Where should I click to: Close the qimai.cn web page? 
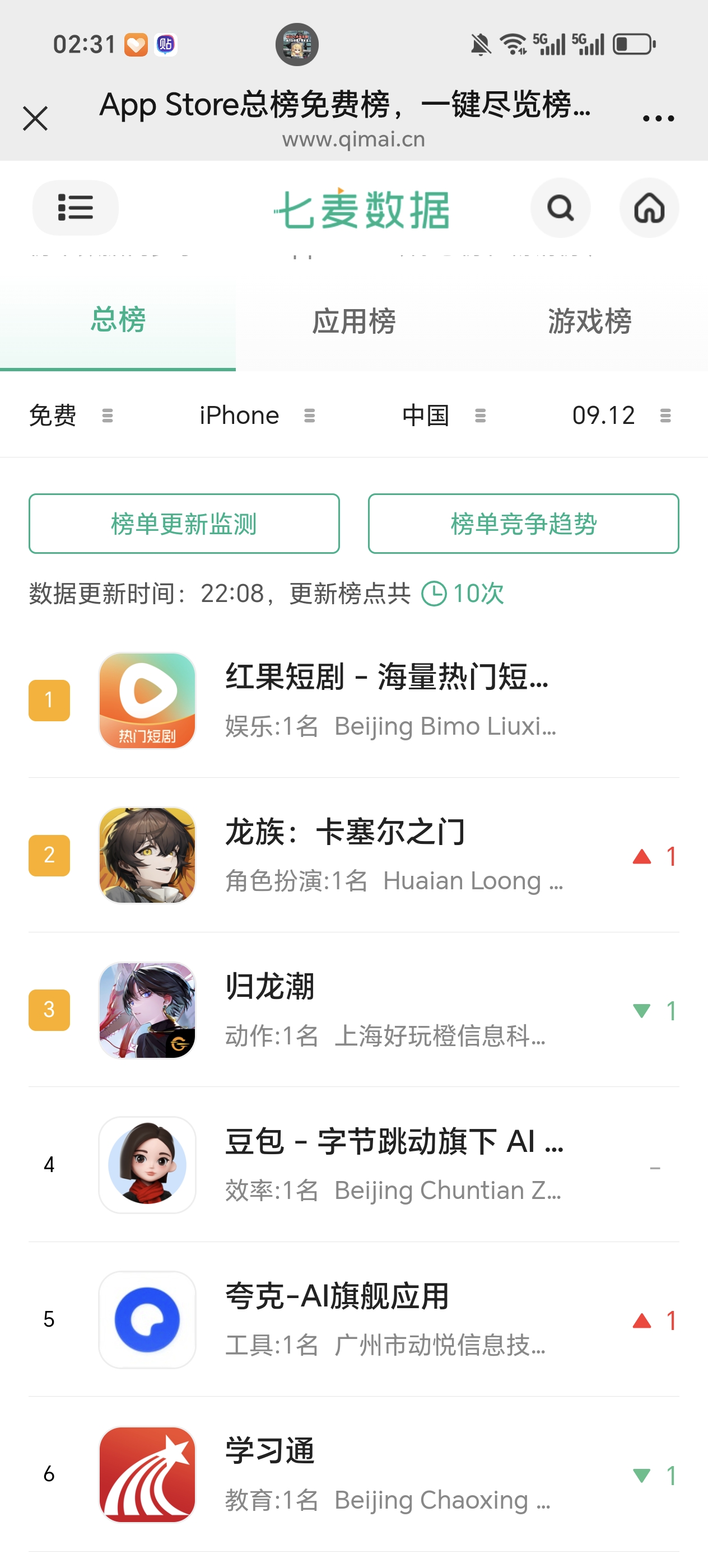coord(35,118)
